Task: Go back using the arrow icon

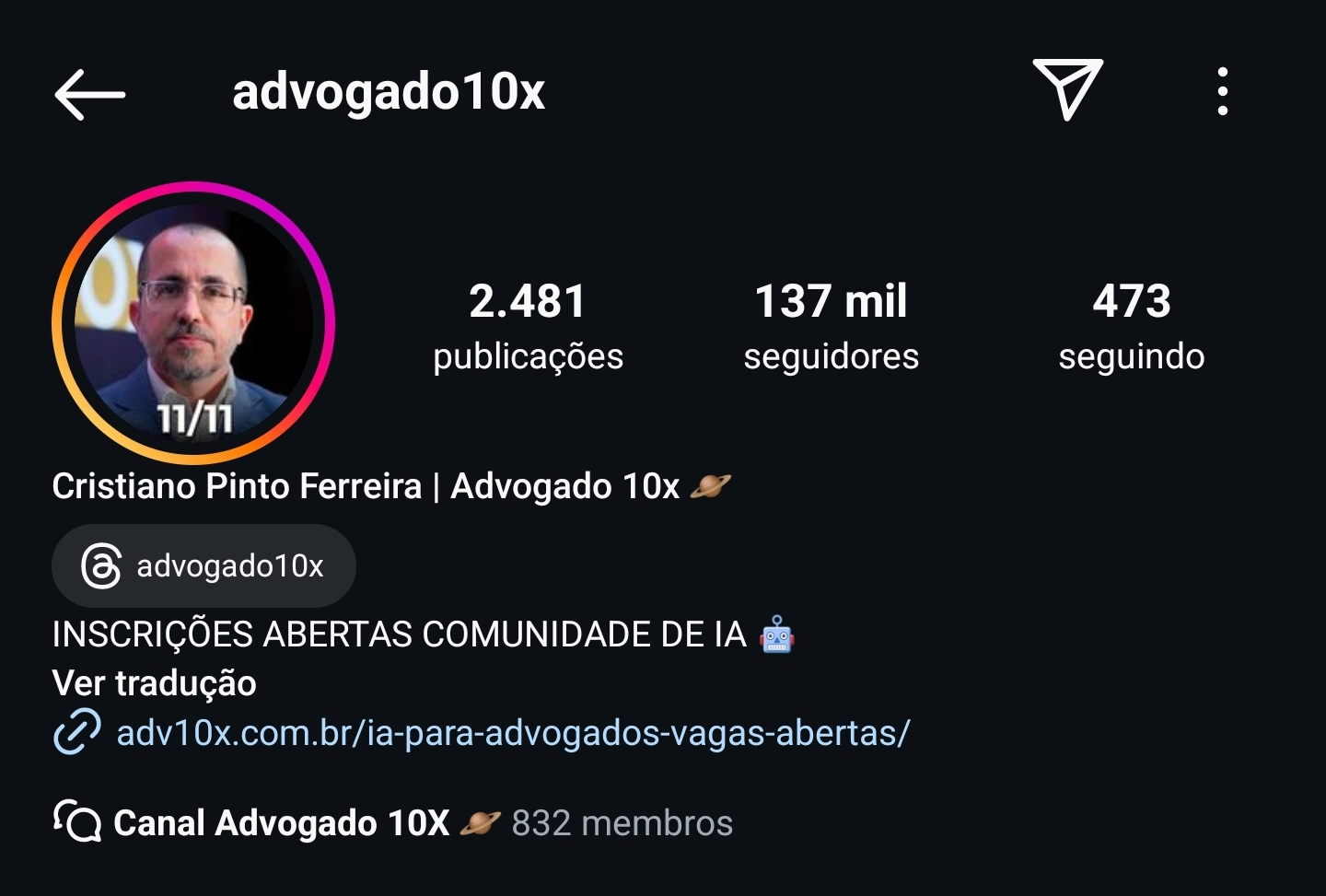Action: point(89,93)
